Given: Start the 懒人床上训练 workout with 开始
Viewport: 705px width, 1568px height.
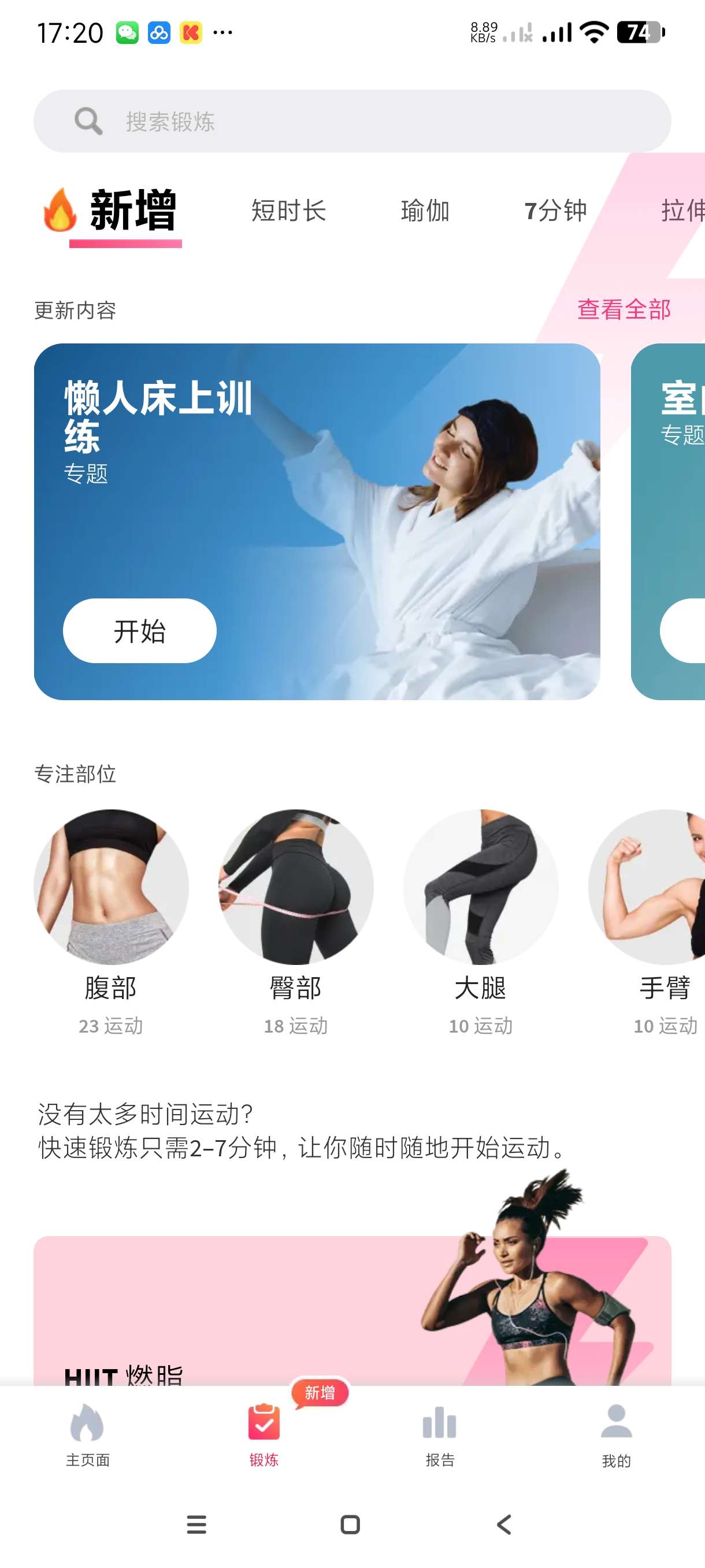Looking at the screenshot, I should click(x=139, y=631).
